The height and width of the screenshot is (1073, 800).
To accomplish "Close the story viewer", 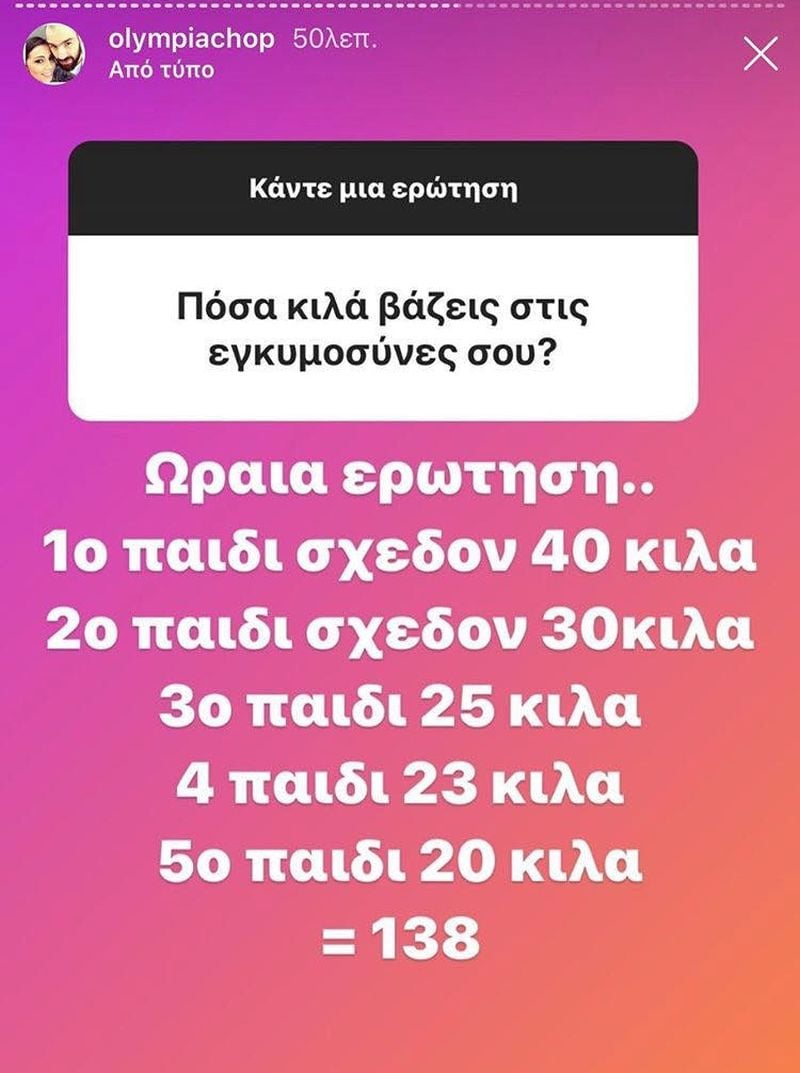I will tap(761, 53).
